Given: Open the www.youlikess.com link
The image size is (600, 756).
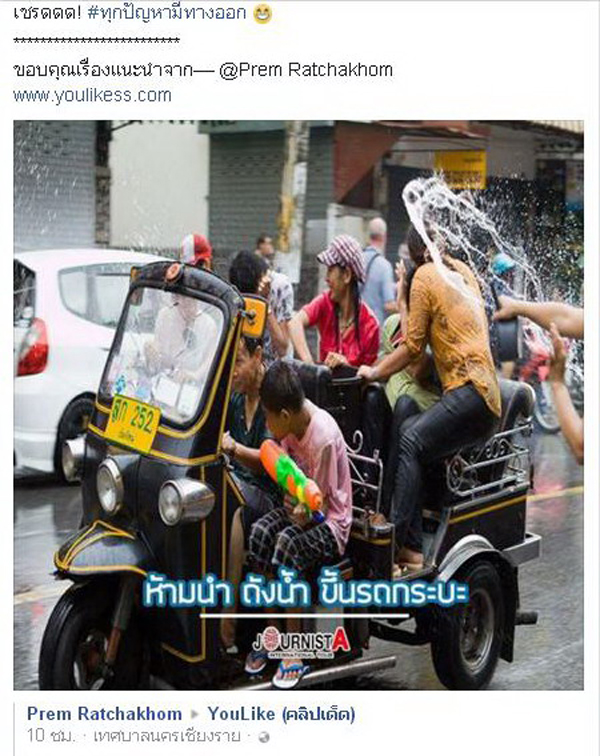Looking at the screenshot, I should [x=92, y=96].
